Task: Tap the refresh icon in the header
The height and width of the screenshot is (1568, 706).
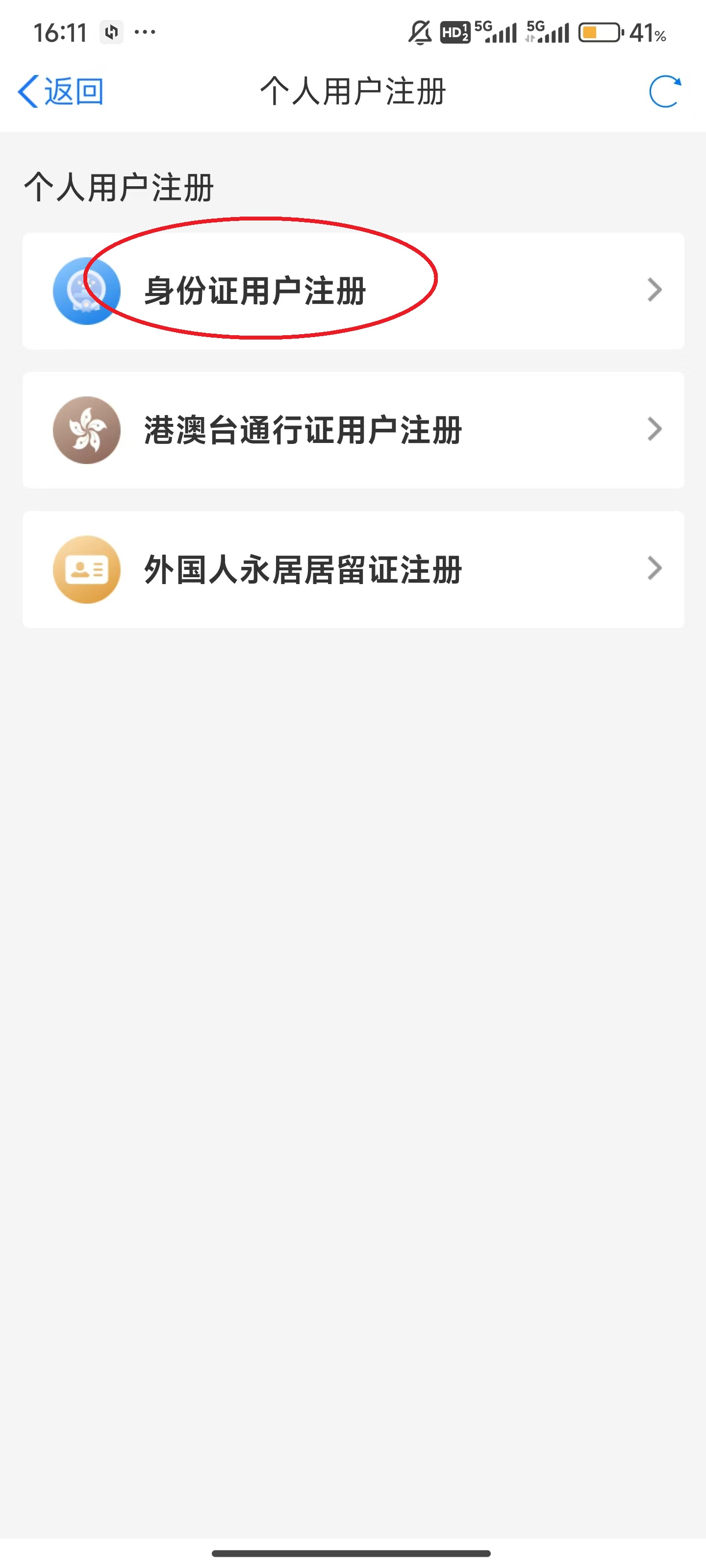Action: pyautogui.click(x=664, y=92)
